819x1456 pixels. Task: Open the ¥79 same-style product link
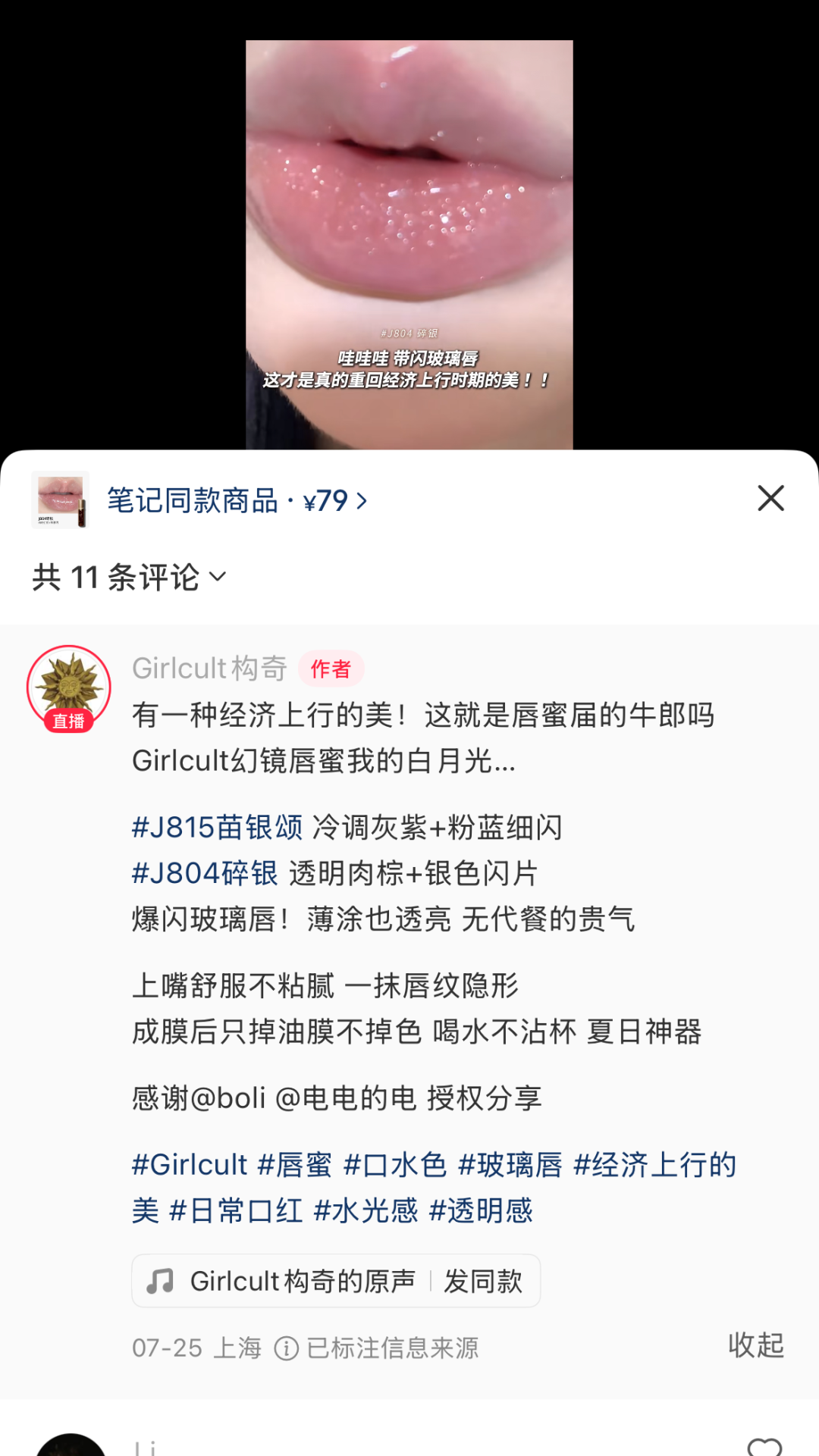coord(237,501)
